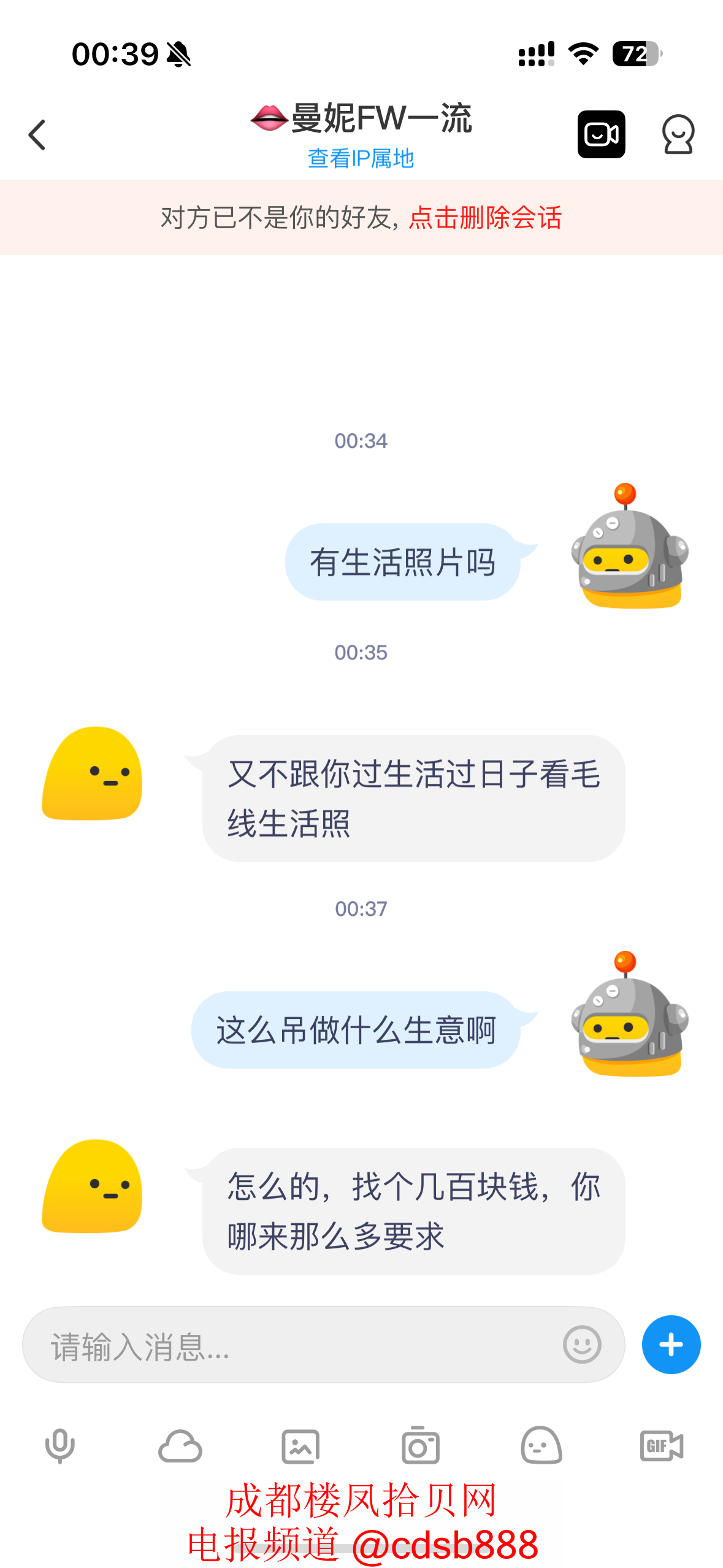This screenshot has width=723, height=1568.
Task: Open the cloud files option
Action: pos(180,1446)
